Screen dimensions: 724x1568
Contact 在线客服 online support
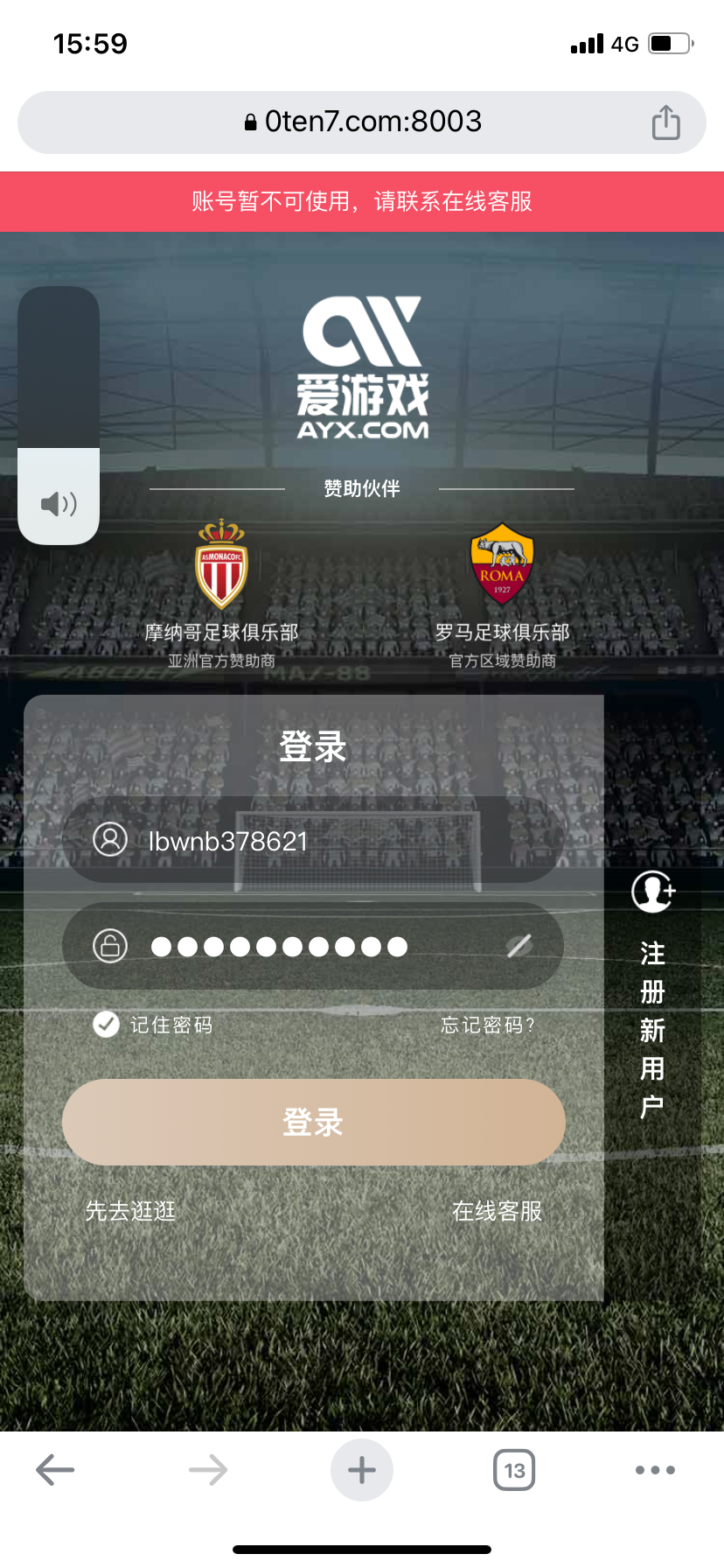point(497,1211)
